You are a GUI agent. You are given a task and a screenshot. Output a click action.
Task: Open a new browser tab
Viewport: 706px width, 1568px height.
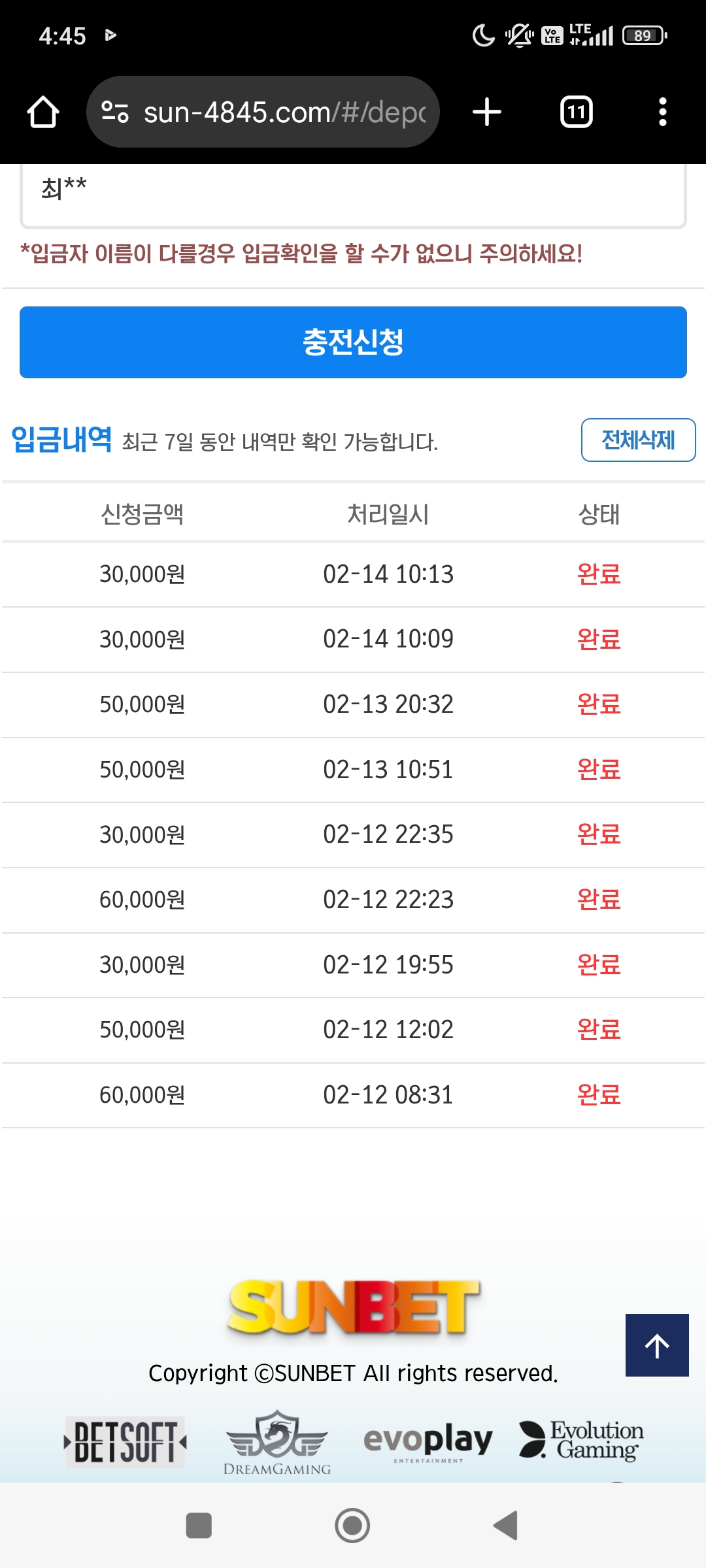pos(487,112)
